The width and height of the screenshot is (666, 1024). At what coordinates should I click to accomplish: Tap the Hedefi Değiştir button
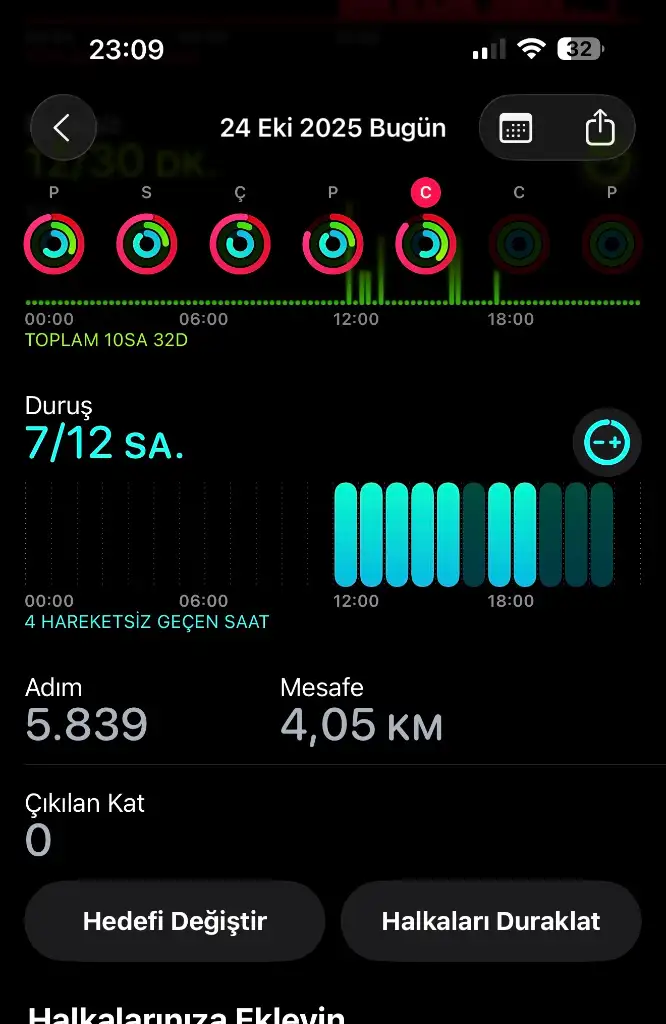pos(175,921)
